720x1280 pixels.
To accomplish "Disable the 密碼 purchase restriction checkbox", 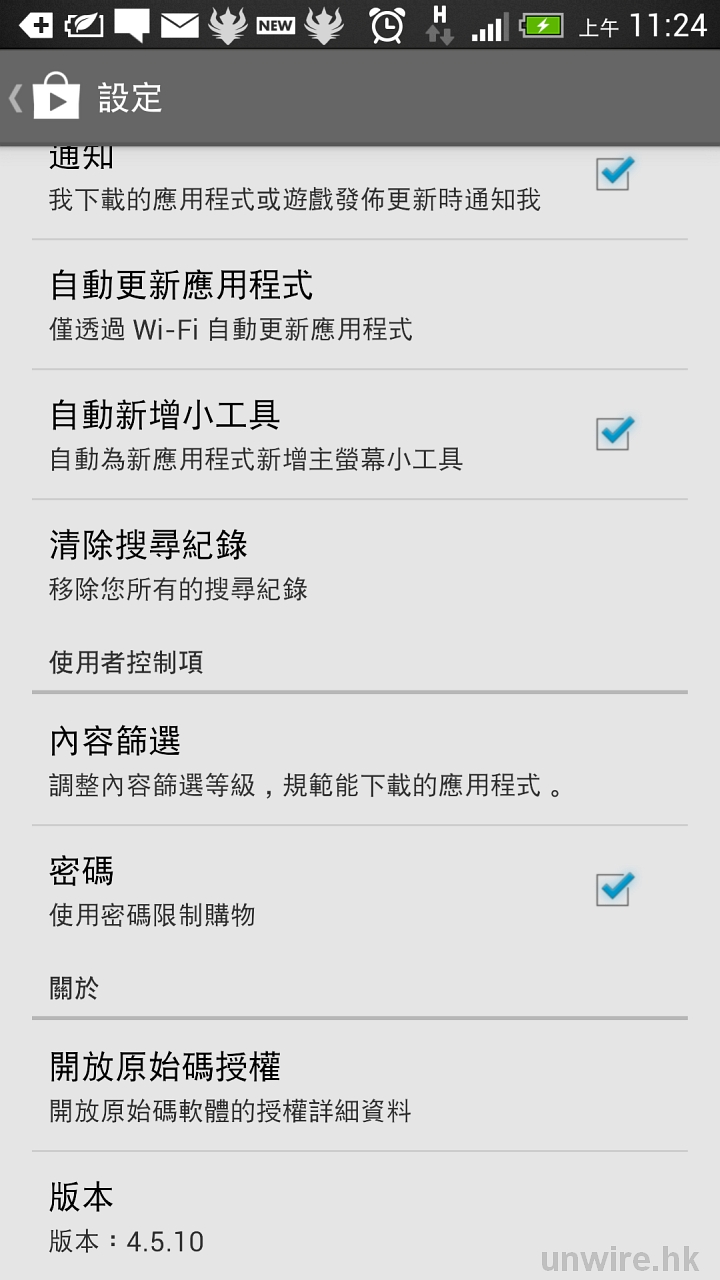I will point(613,888).
